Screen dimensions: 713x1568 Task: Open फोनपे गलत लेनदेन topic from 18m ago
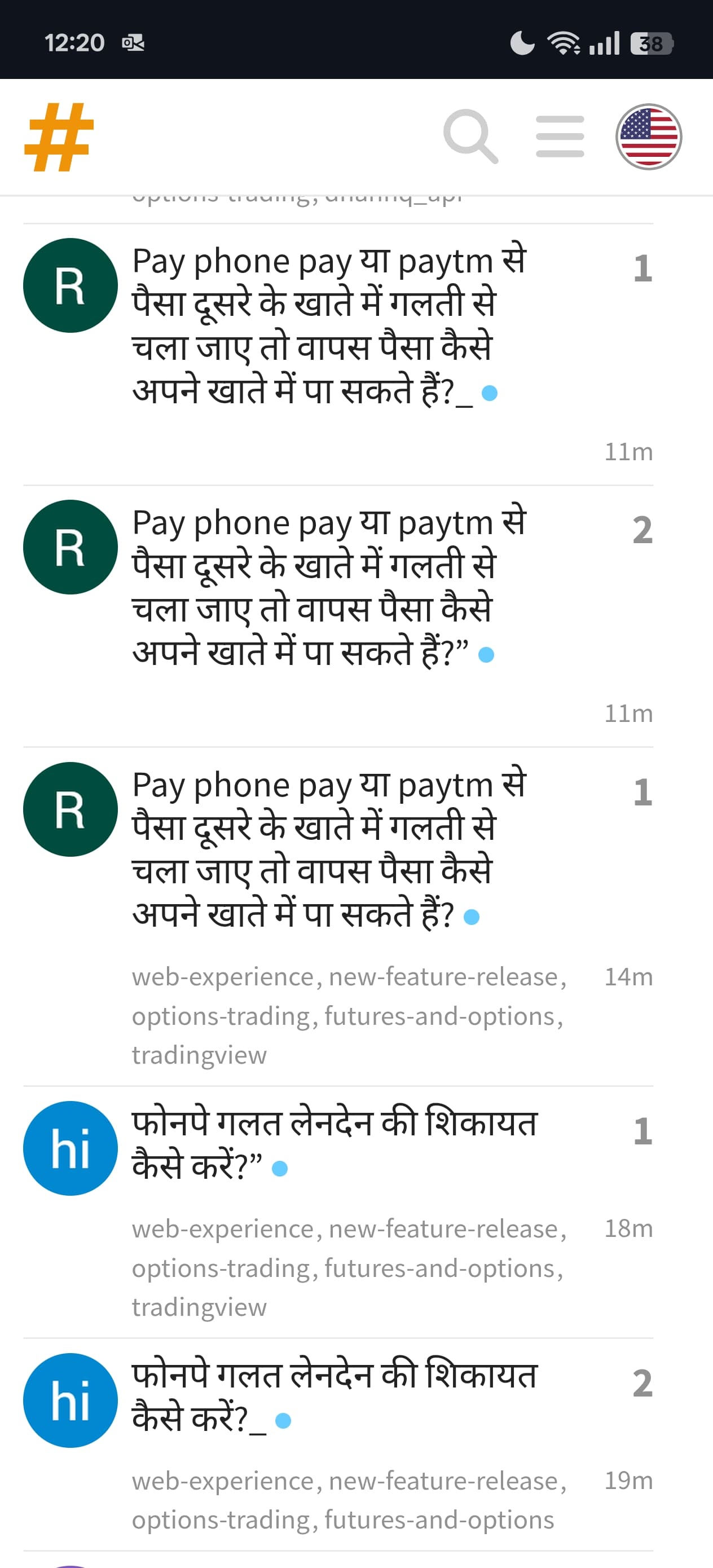tap(335, 1143)
